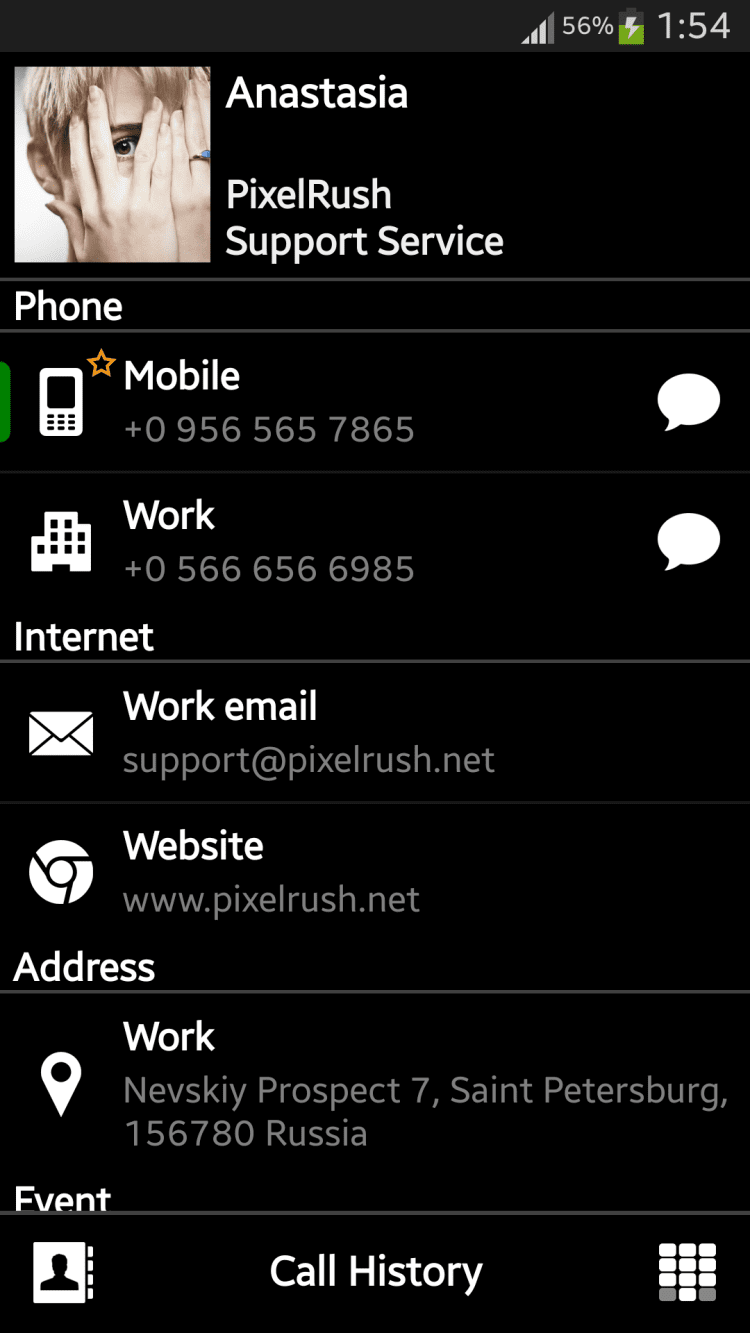Open Call History
This screenshot has height=1333, width=750.
pyautogui.click(x=376, y=1272)
